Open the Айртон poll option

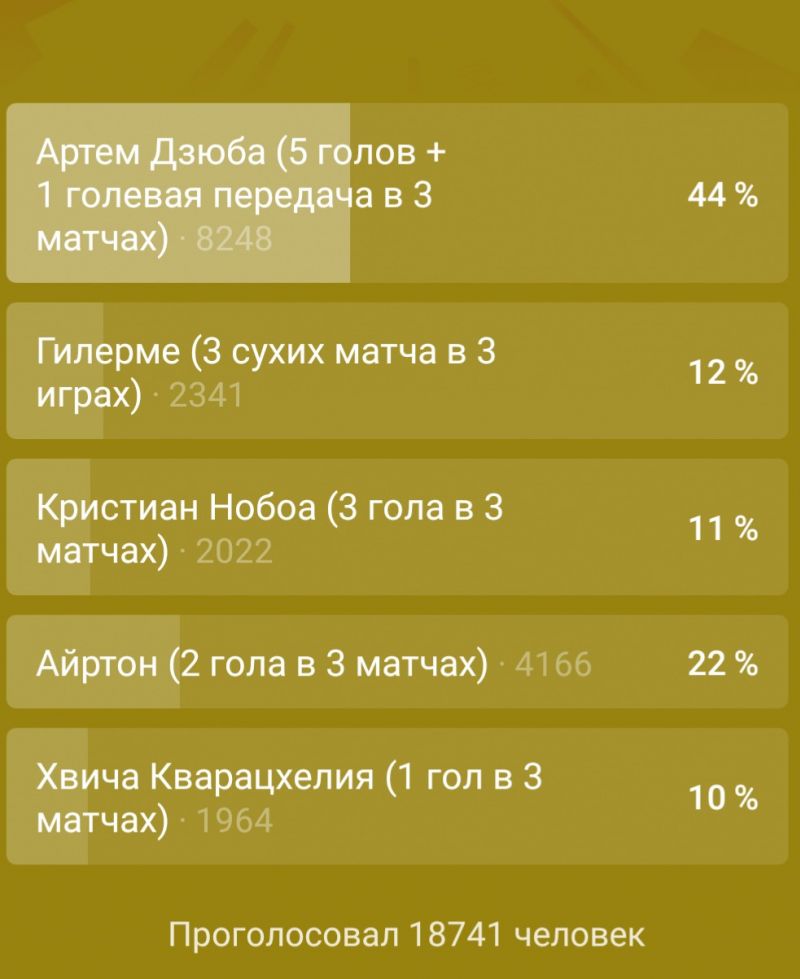click(x=397, y=662)
